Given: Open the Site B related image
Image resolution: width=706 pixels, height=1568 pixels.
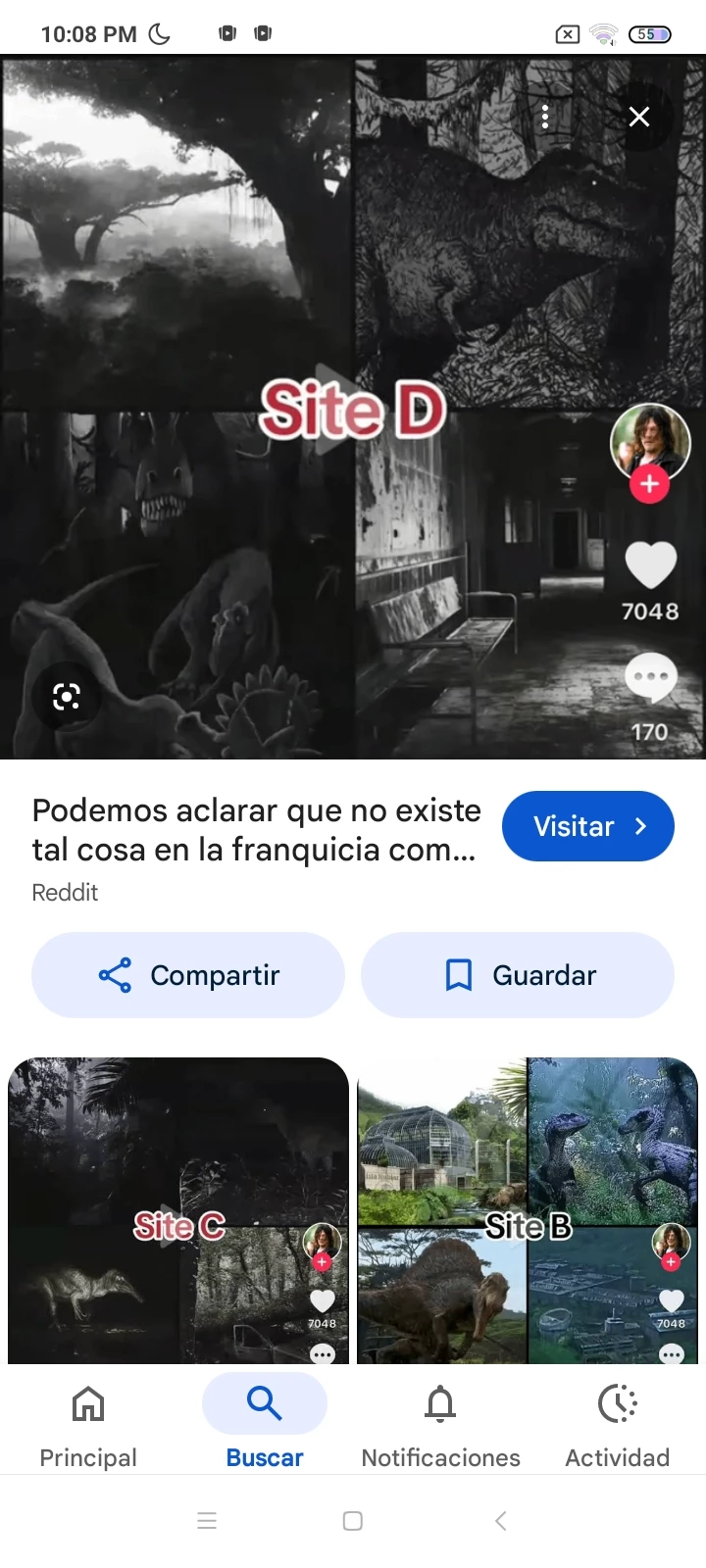Looking at the screenshot, I should (528, 1210).
